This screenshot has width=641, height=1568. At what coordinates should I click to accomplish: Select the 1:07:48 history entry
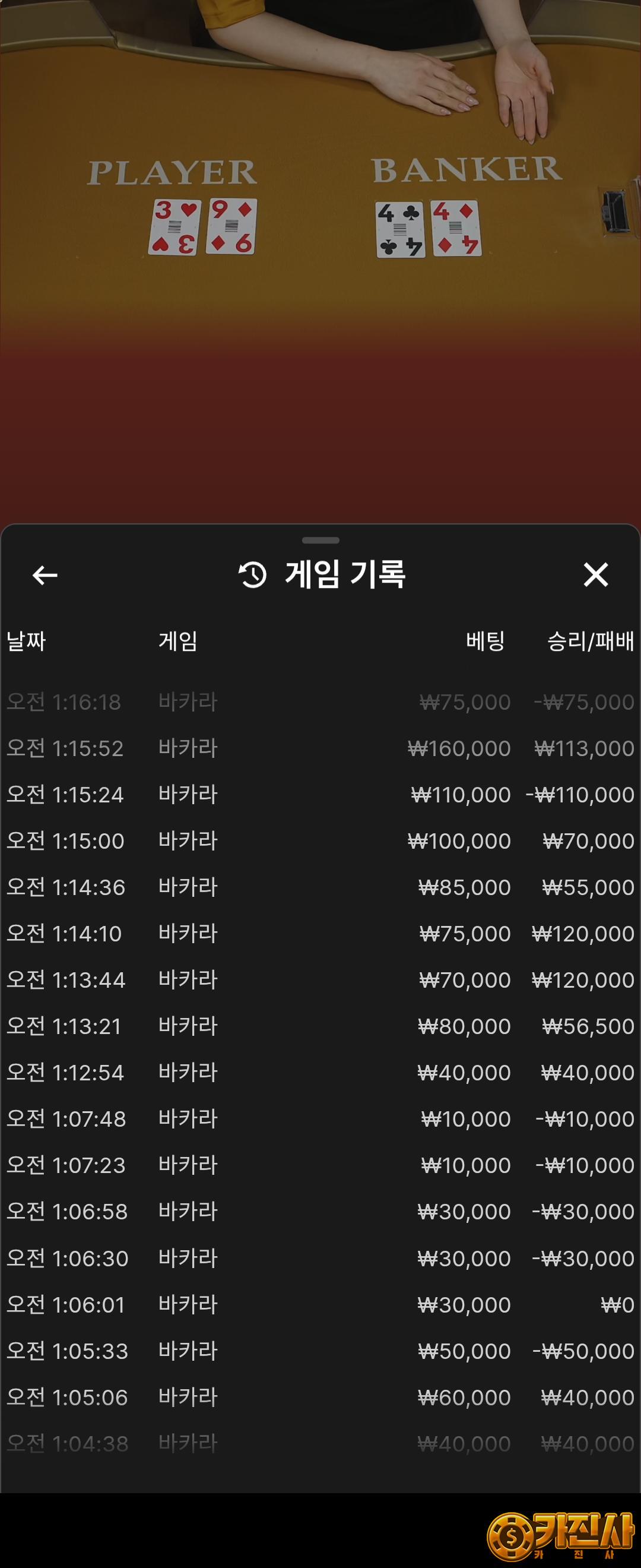tap(320, 1119)
